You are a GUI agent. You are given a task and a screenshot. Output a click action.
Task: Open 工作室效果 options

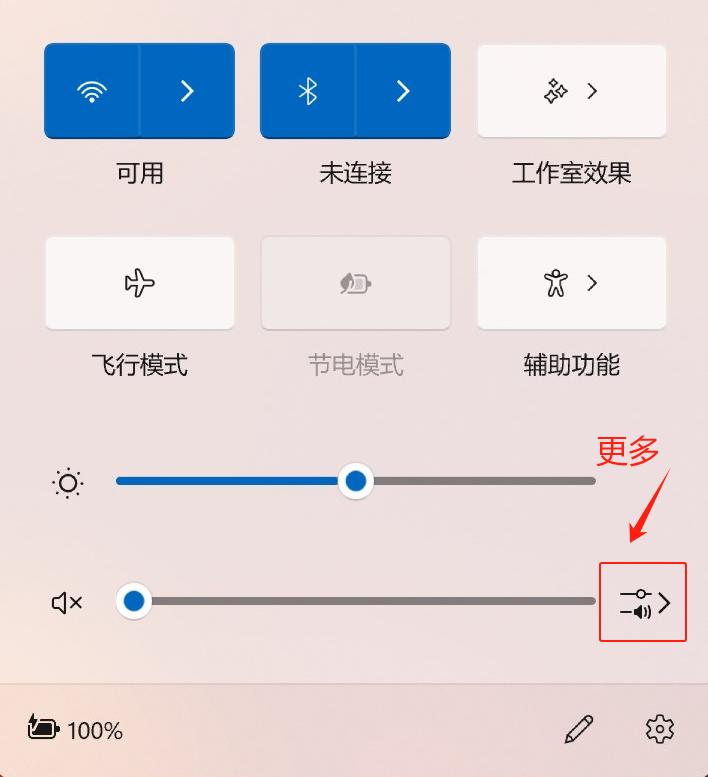click(x=571, y=91)
